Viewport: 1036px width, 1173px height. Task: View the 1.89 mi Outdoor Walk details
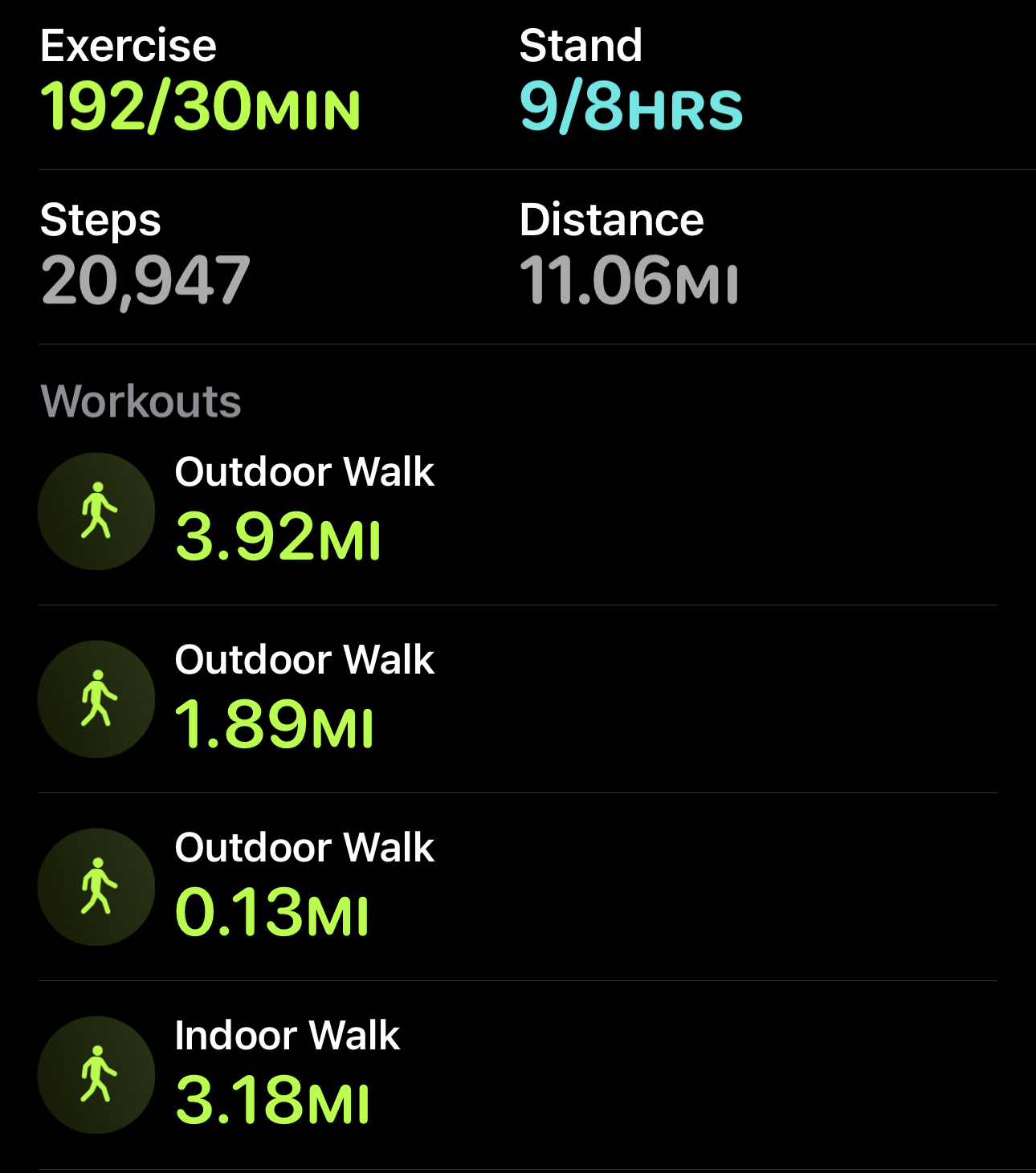click(x=305, y=699)
